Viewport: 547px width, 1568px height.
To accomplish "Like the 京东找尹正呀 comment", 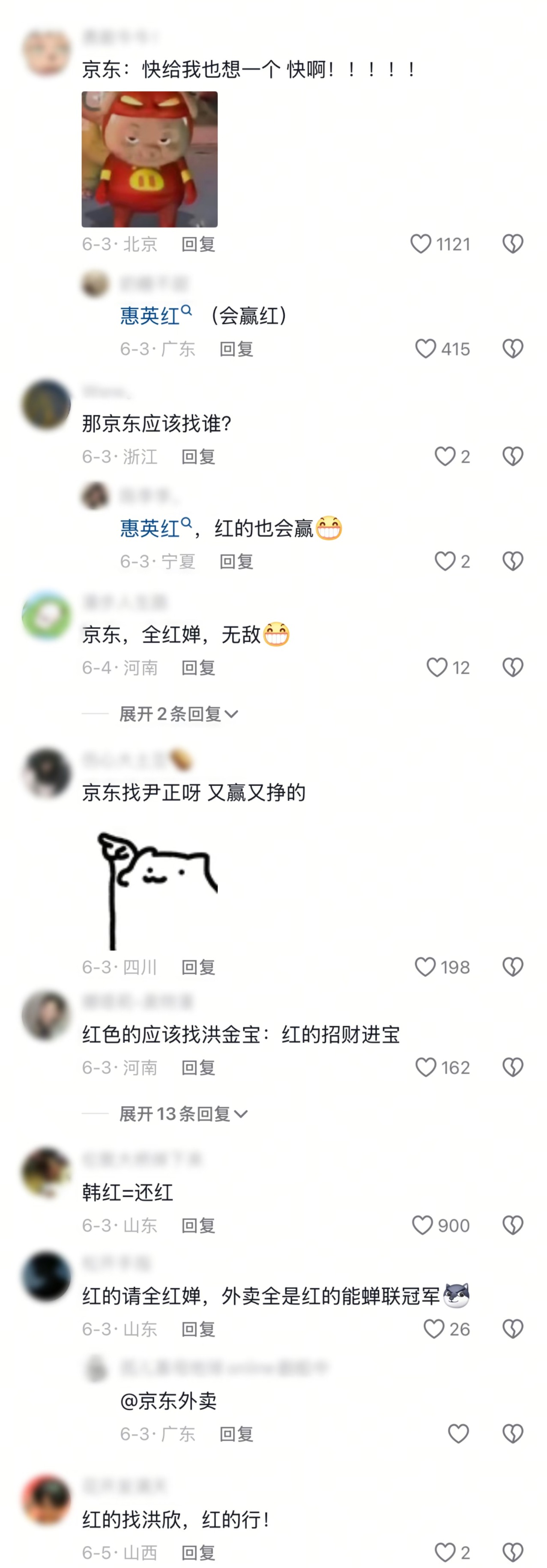I will [x=425, y=967].
